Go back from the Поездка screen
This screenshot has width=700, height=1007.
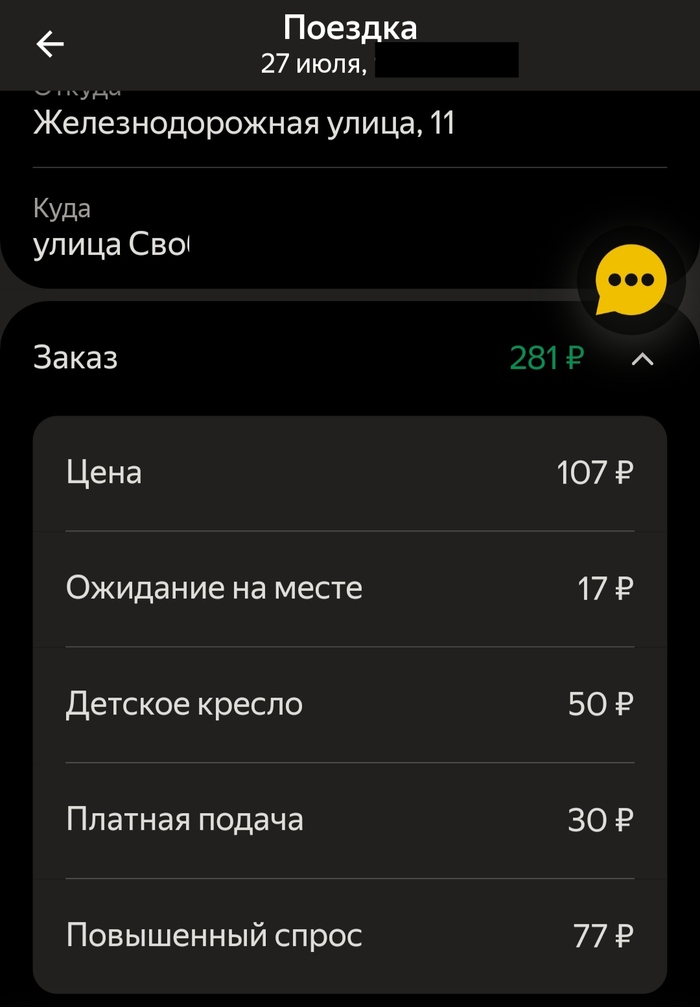(49, 44)
